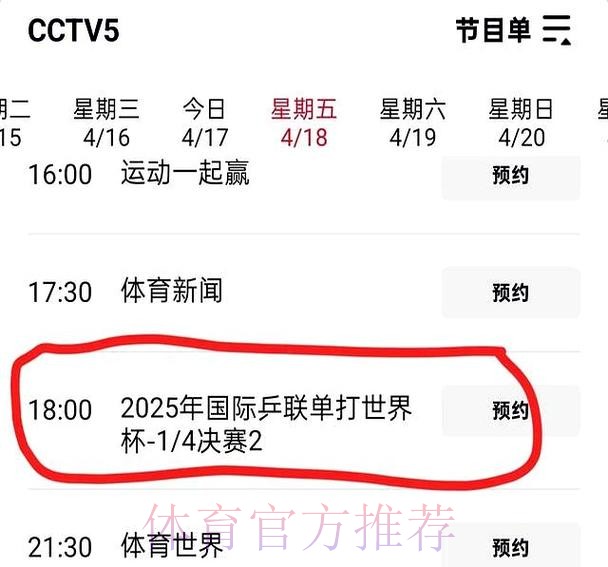Switch to the 星期日 4/20 schedule
This screenshot has height=567, width=608.
[x=521, y=123]
